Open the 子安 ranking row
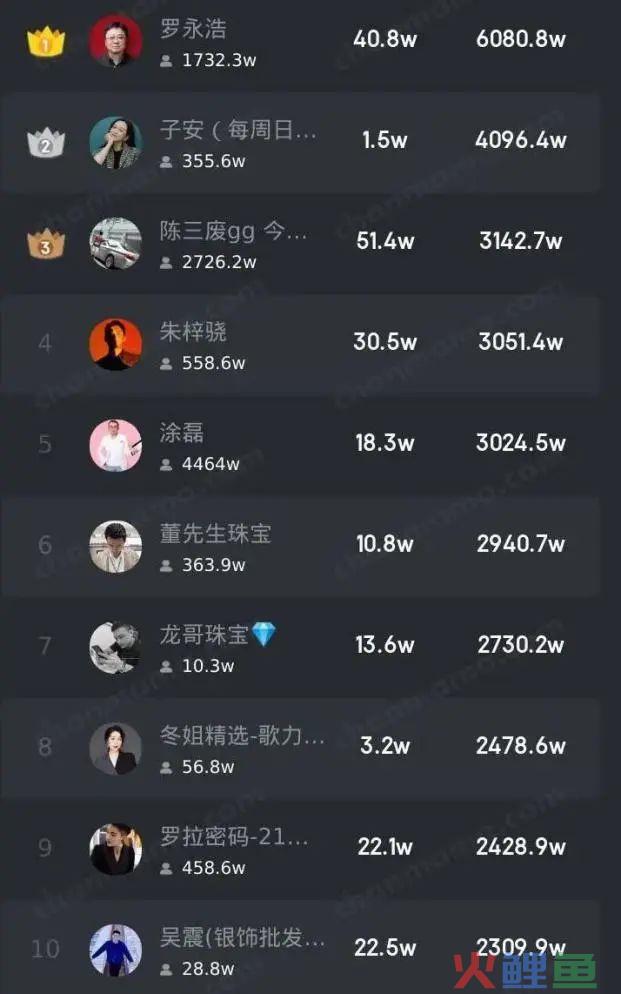 pos(237,131)
